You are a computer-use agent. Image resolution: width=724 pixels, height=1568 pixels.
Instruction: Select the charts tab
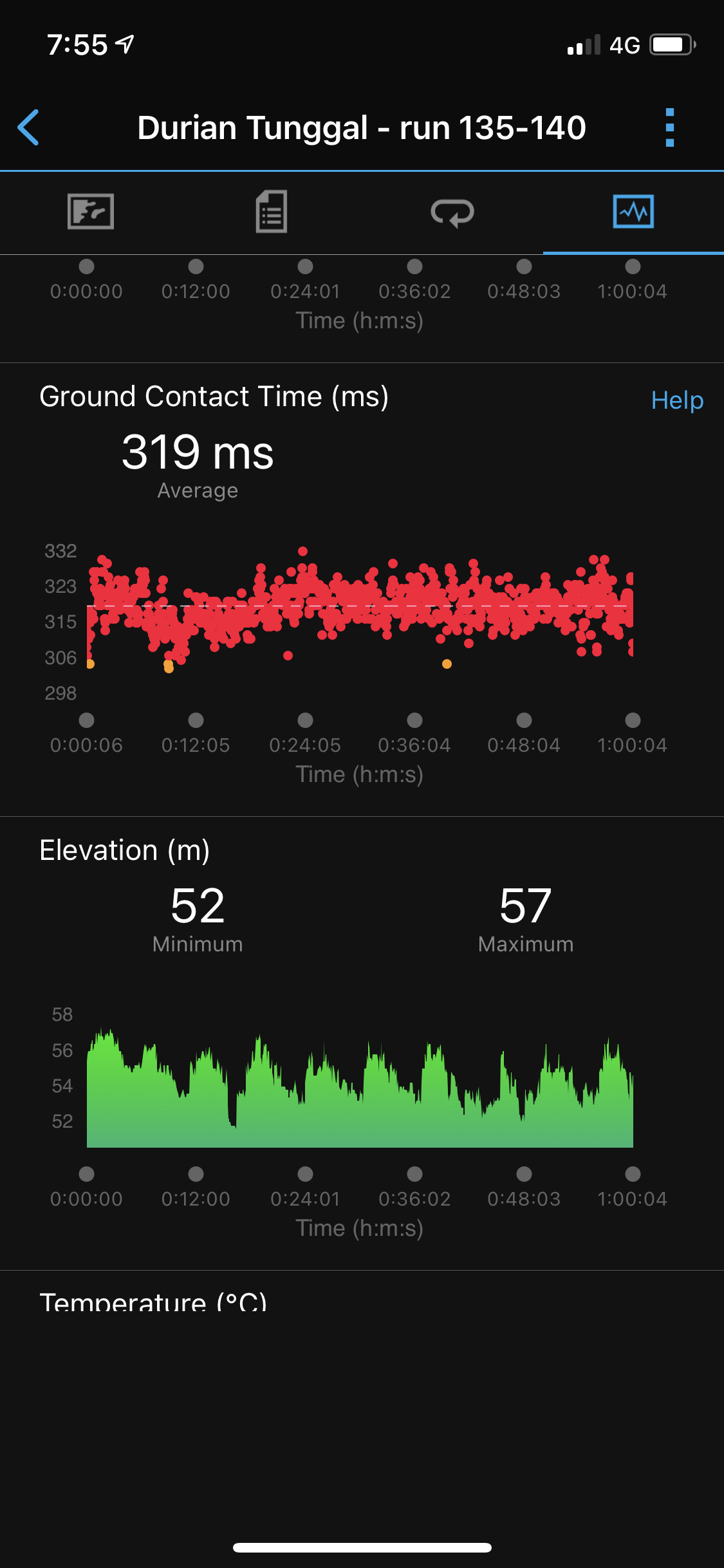tap(633, 212)
